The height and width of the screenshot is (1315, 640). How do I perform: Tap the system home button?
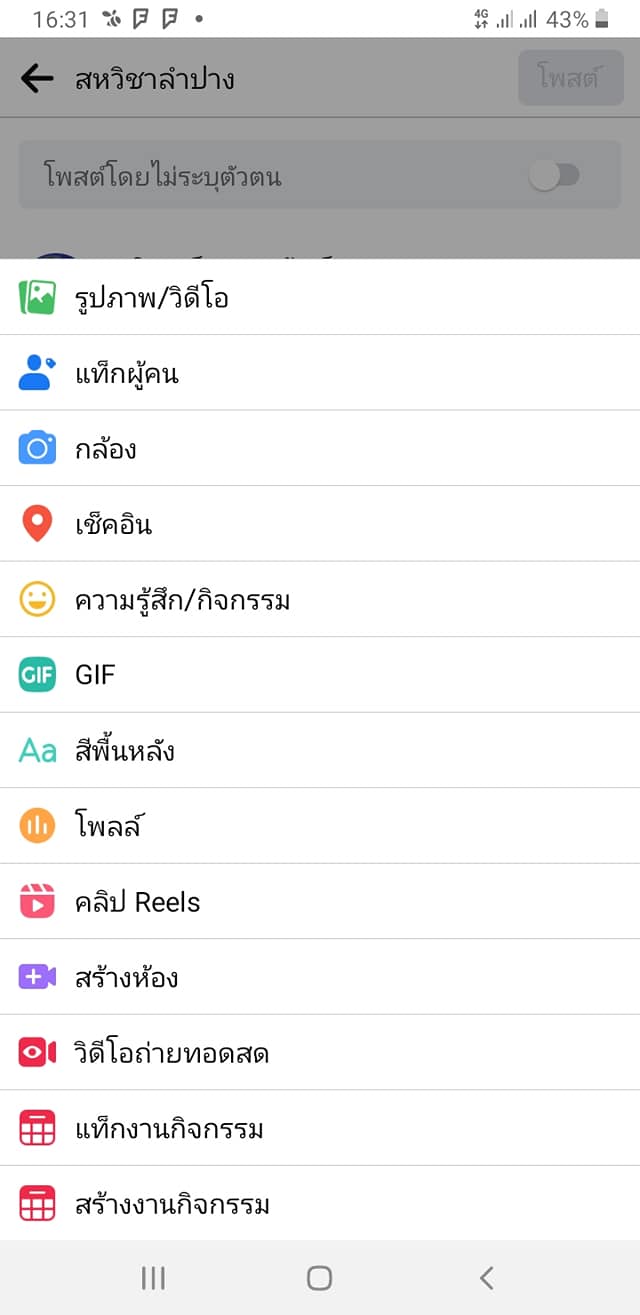319,1277
